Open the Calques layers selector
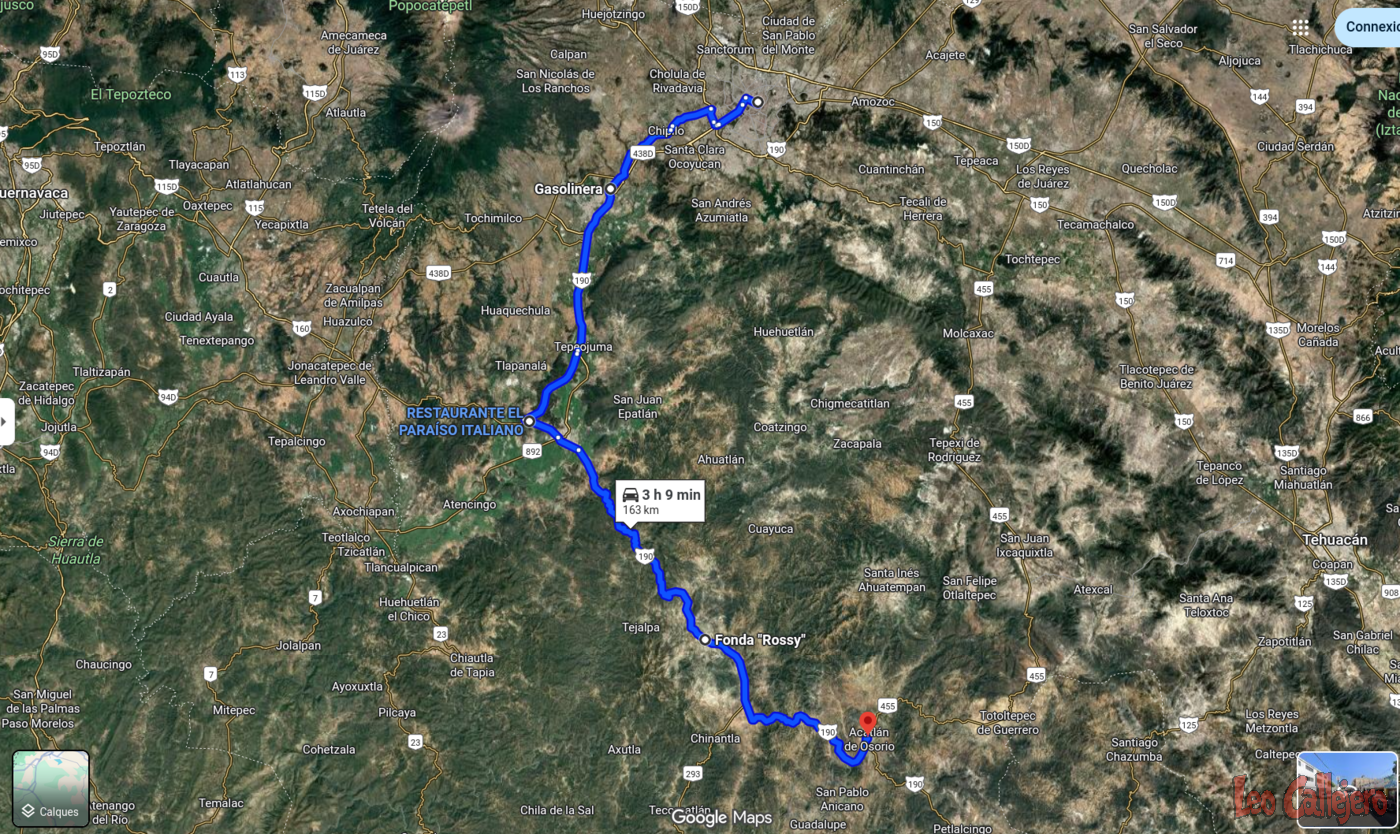This screenshot has width=1400, height=834. [51, 788]
